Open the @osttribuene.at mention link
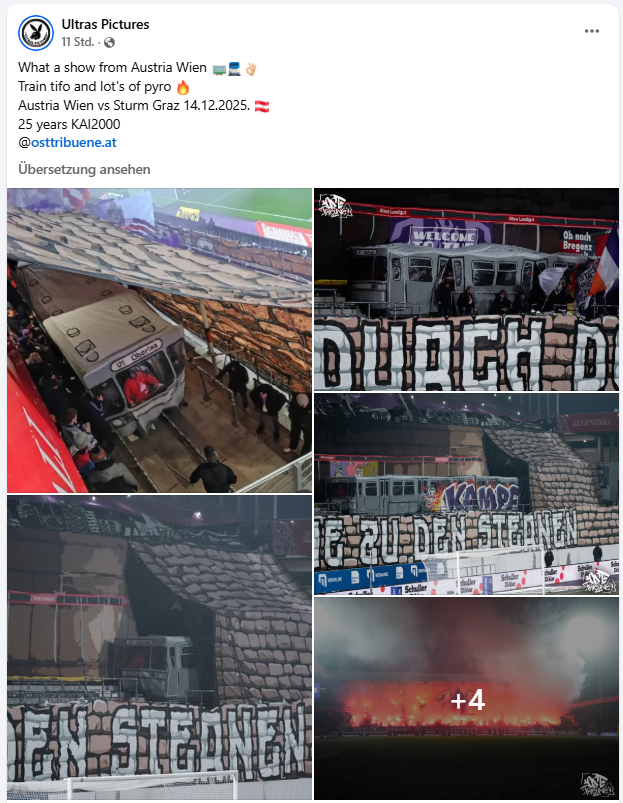 (73, 142)
